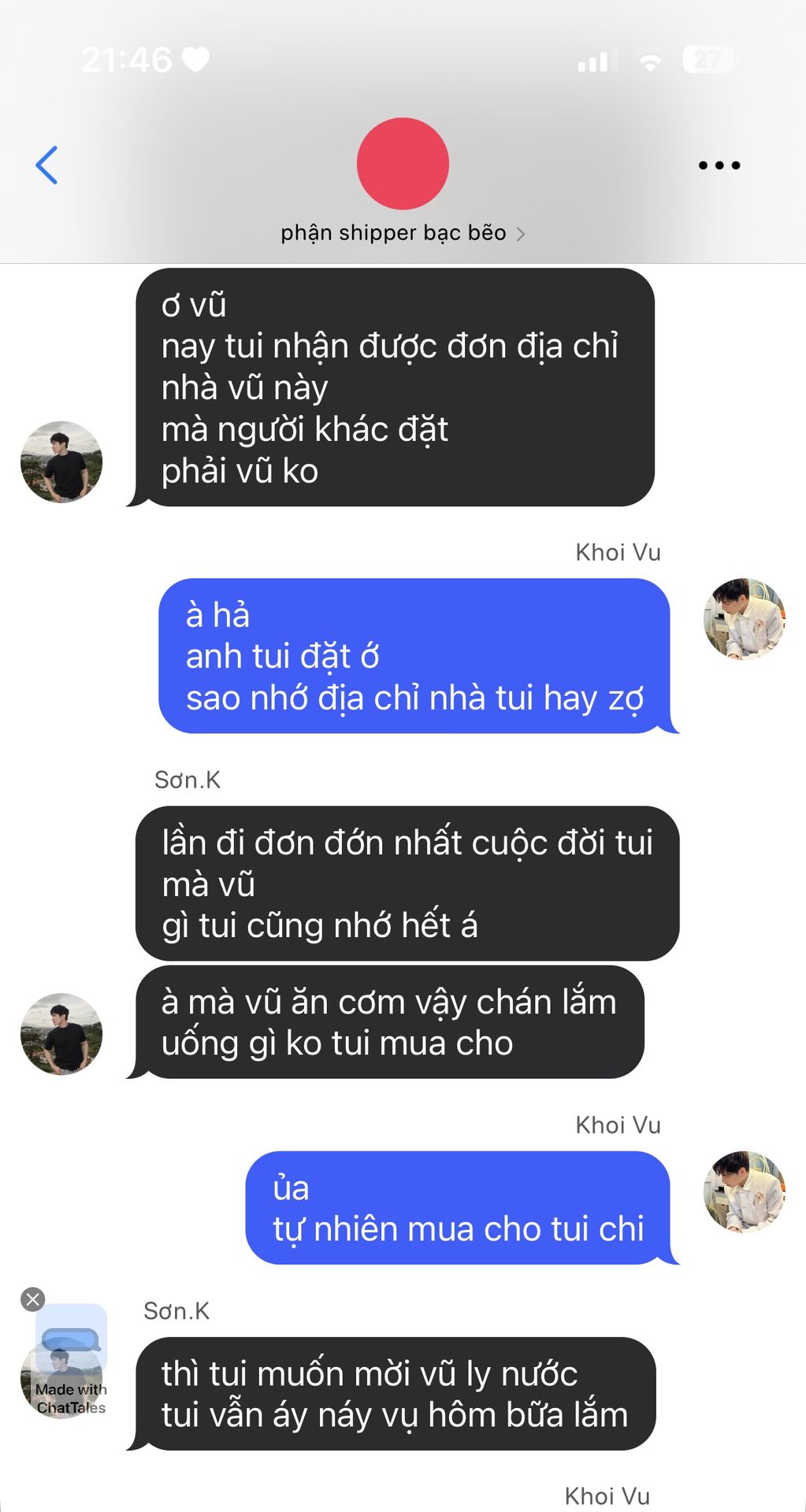
Task: Open the three-dot overflow menu
Action: [x=719, y=165]
